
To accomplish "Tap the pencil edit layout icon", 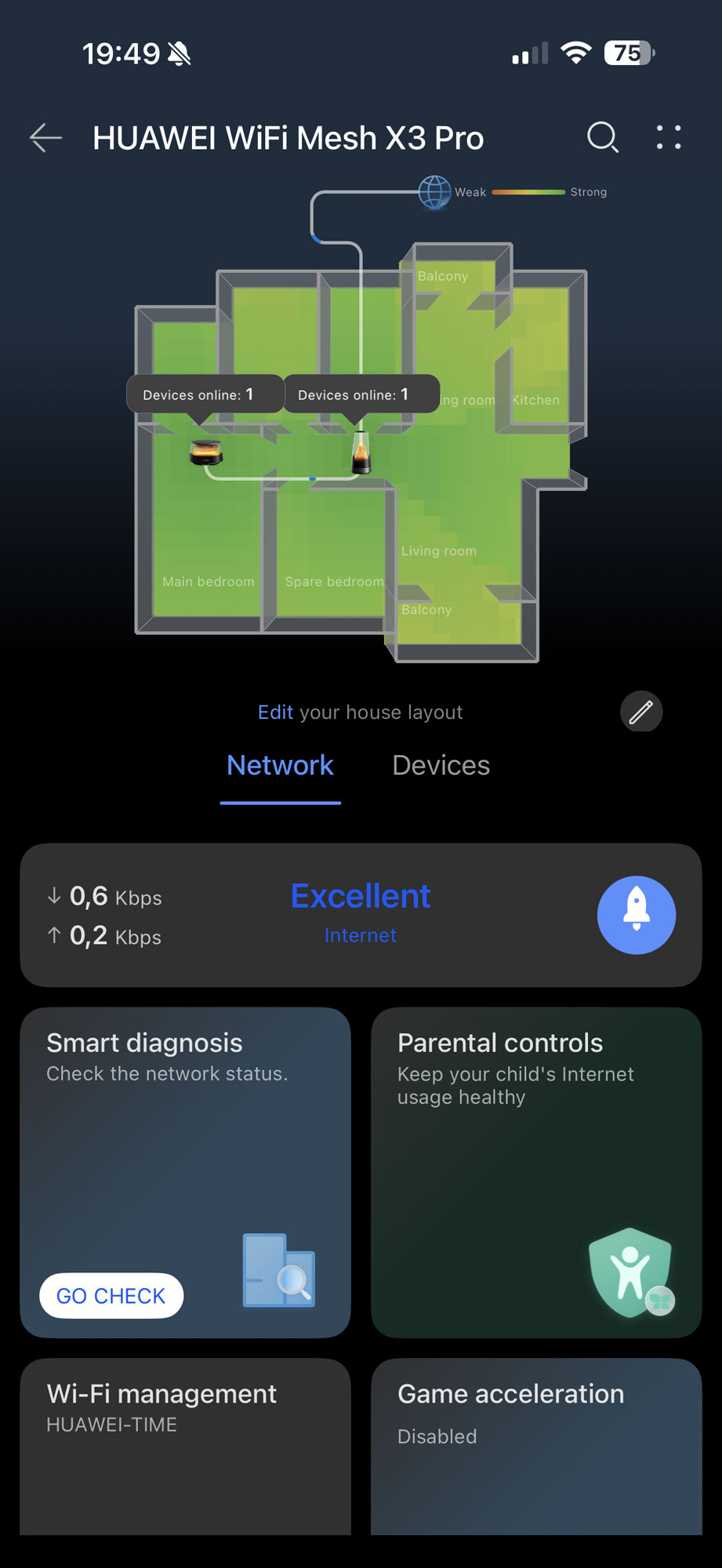I will 641,711.
